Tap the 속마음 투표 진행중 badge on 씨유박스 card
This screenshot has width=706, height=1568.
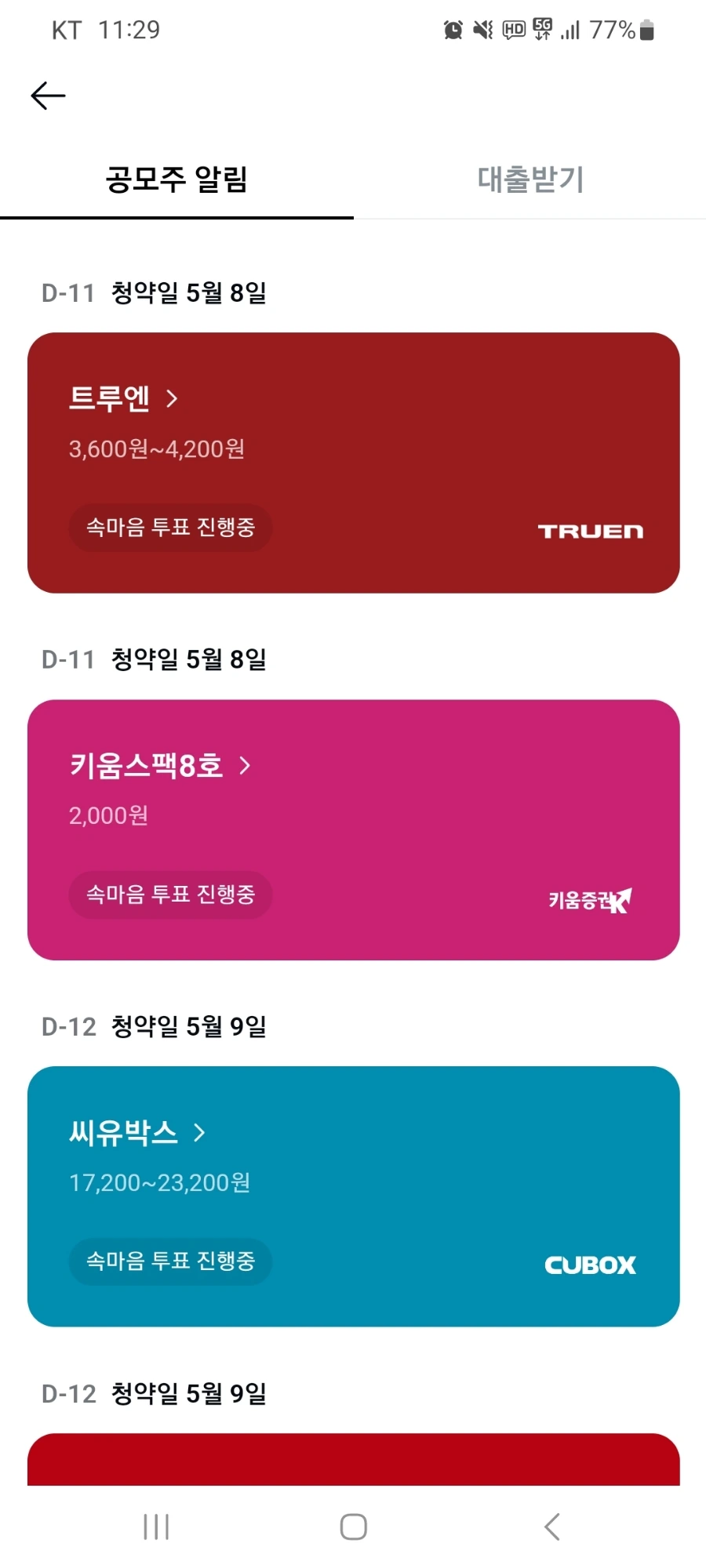coord(170,1261)
